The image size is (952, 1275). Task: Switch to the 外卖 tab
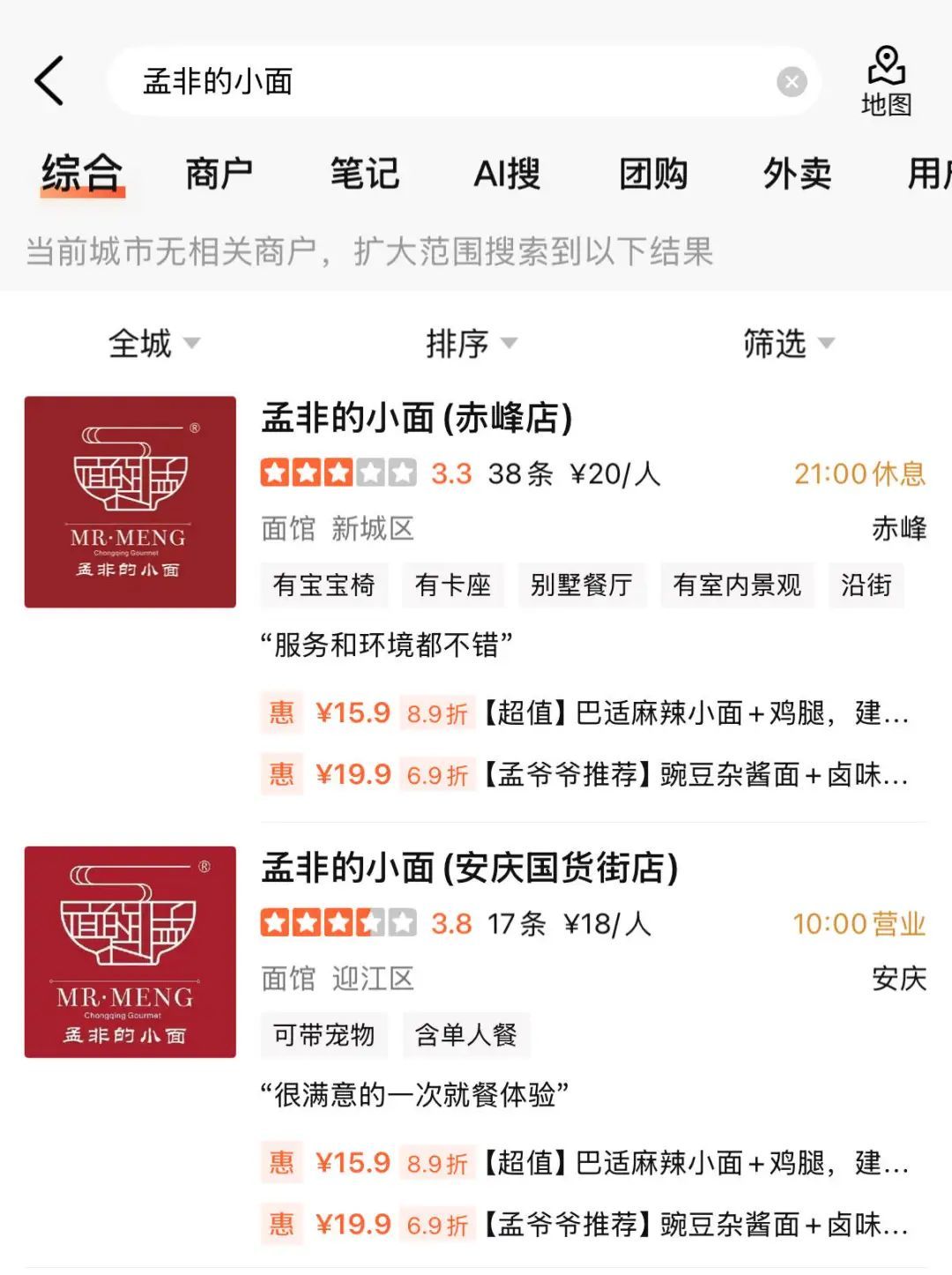[x=797, y=173]
